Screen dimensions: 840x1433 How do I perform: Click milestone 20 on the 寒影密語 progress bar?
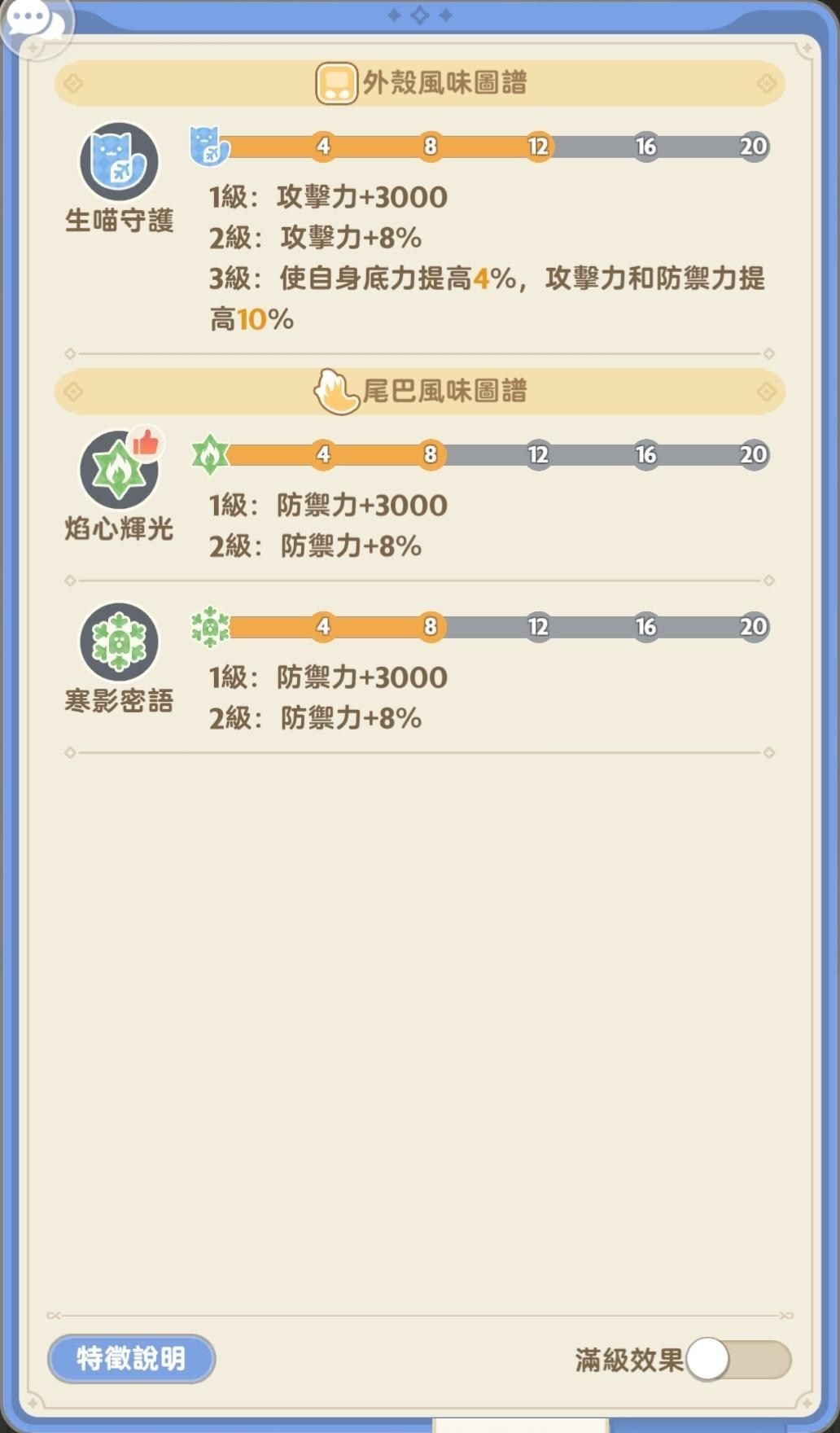(x=754, y=627)
